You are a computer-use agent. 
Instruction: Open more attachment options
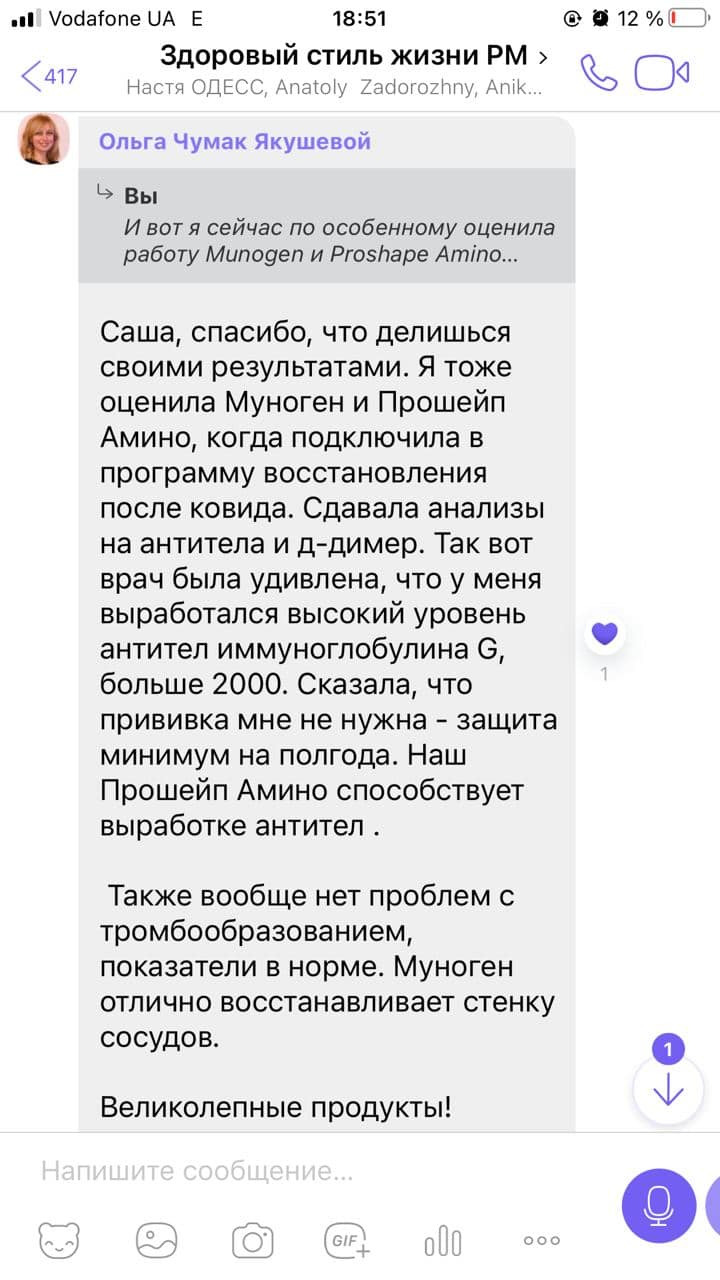[541, 1241]
